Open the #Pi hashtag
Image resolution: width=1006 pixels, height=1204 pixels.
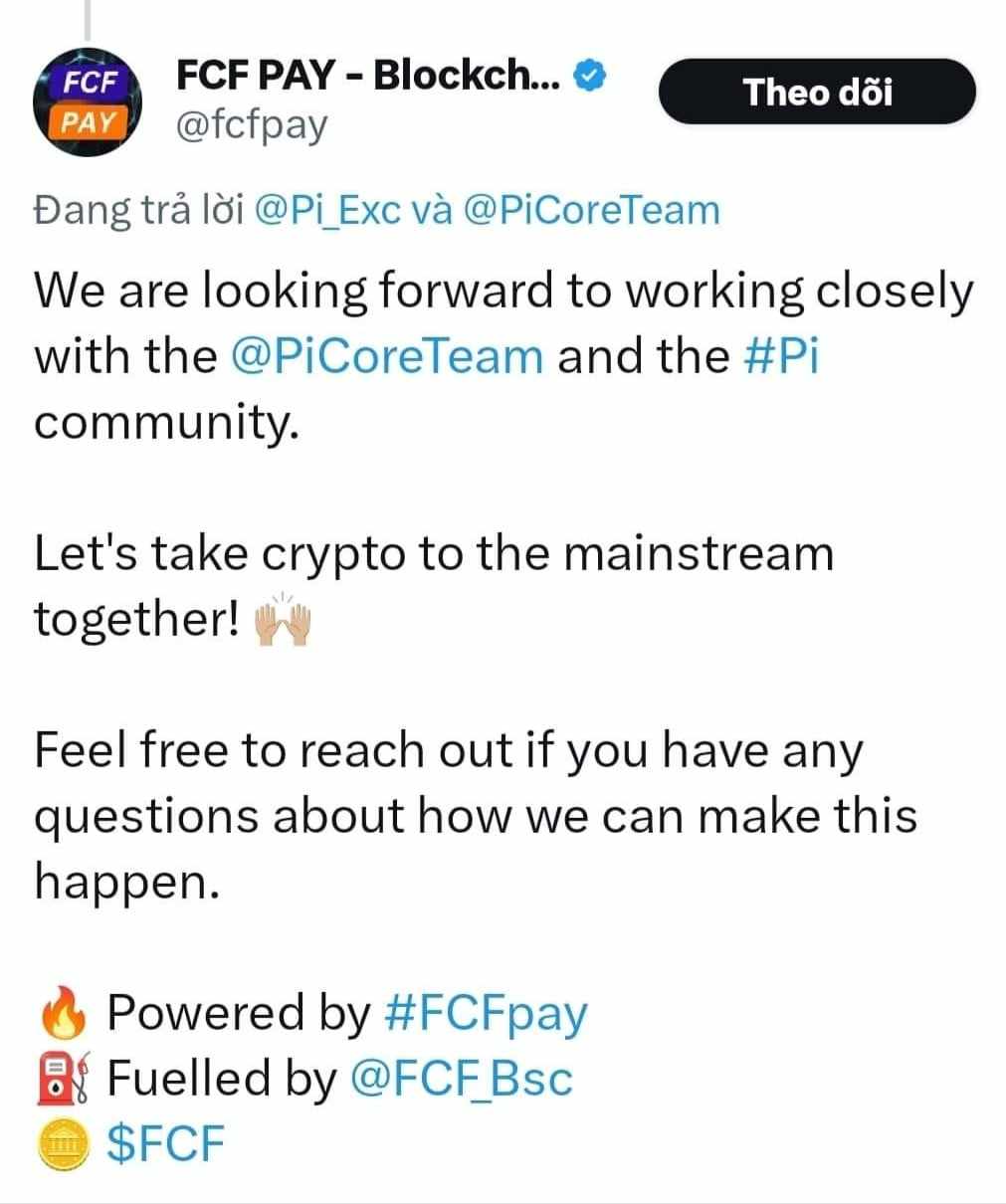pyautogui.click(x=781, y=355)
